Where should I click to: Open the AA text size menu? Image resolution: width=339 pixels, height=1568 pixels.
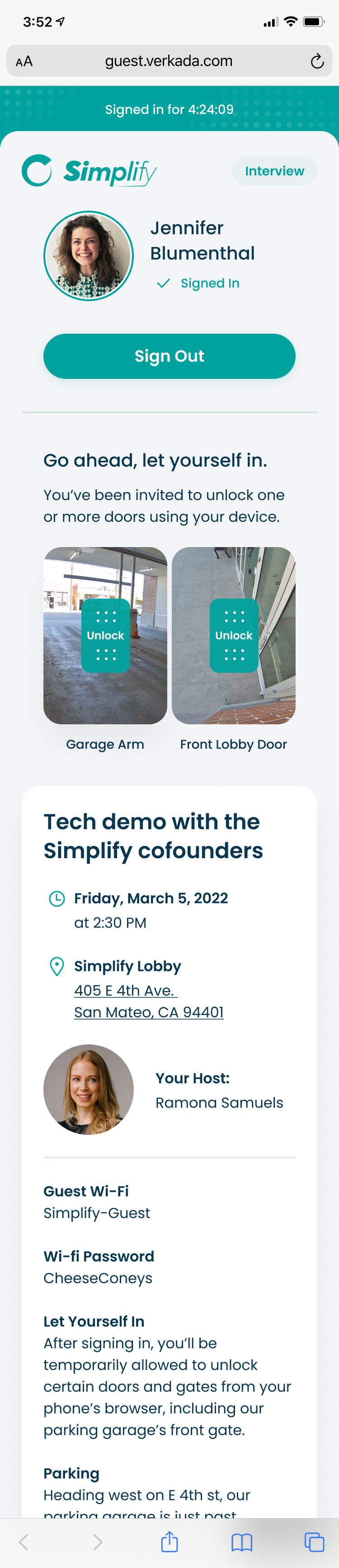(24, 61)
